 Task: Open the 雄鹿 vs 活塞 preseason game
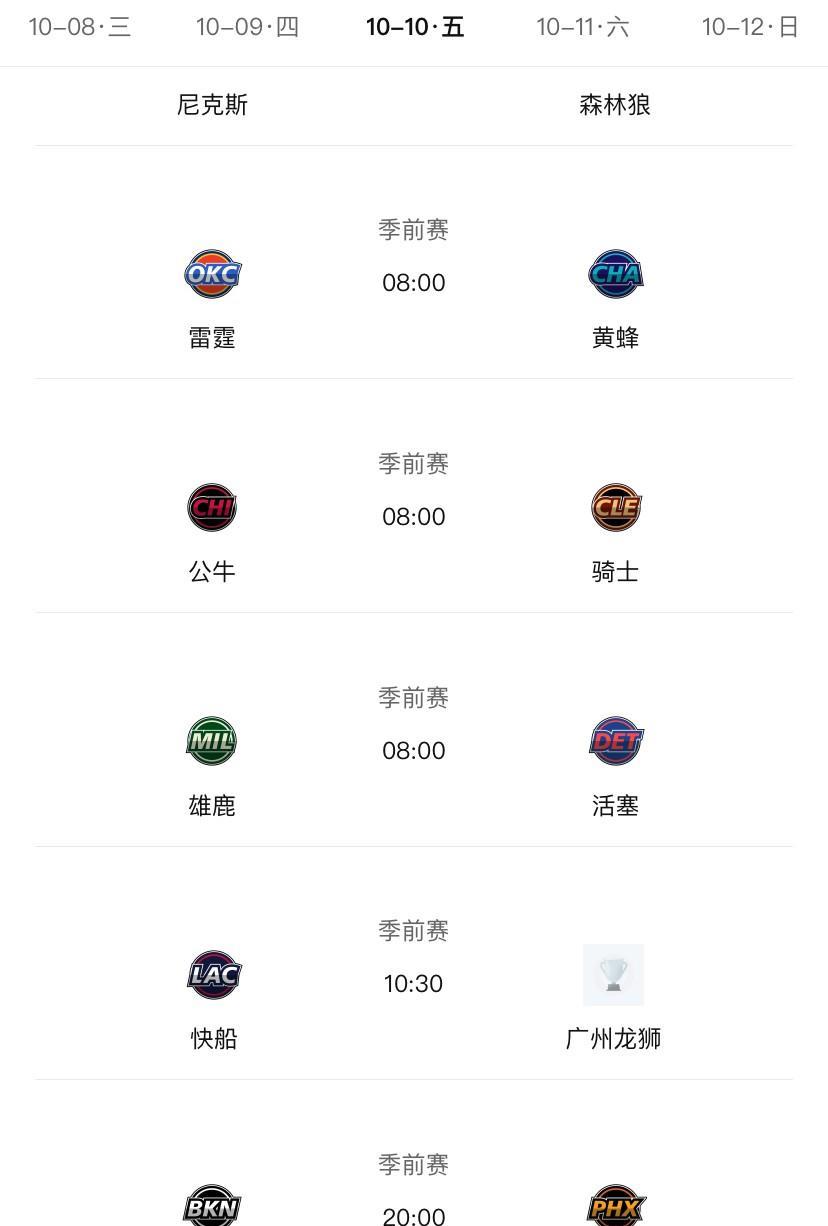click(414, 751)
